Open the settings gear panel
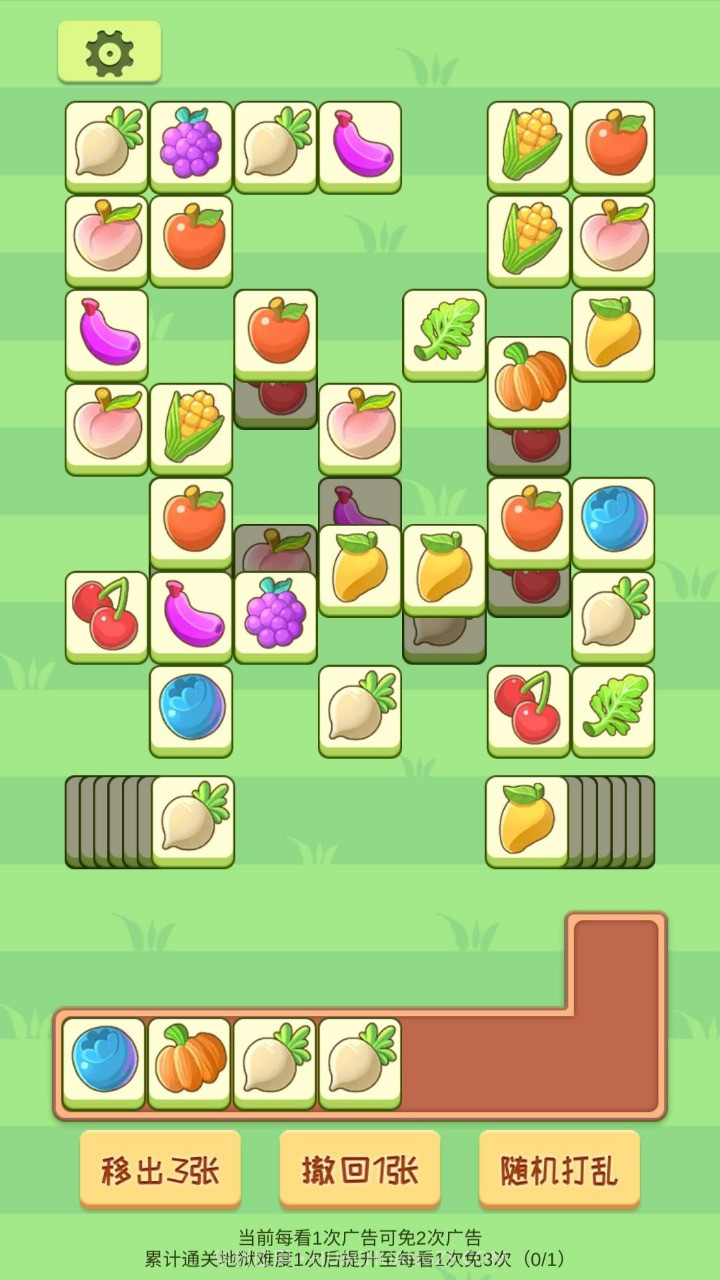The image size is (720, 1280). pyautogui.click(x=109, y=50)
